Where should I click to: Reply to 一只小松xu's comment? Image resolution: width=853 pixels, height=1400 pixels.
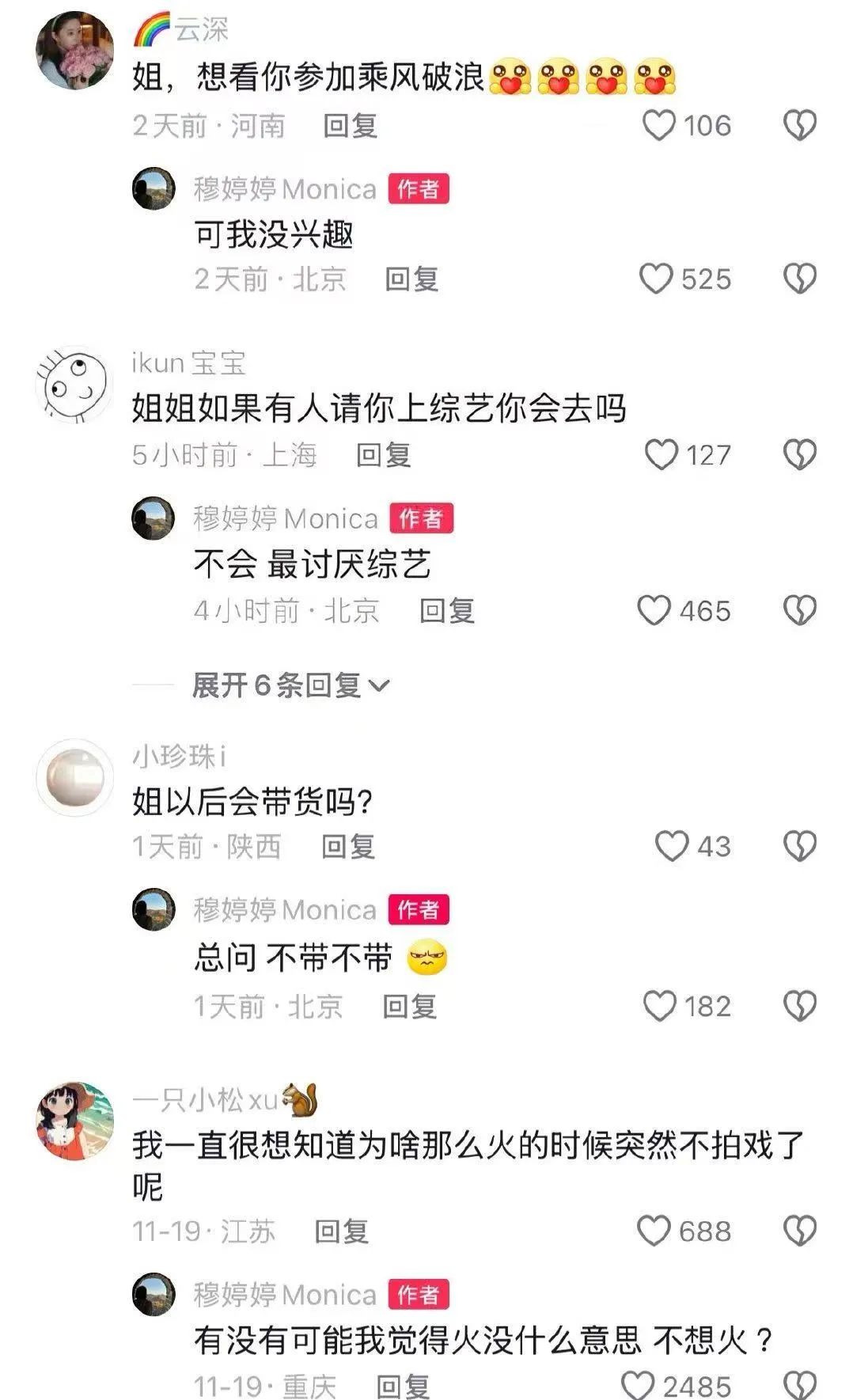[342, 1231]
